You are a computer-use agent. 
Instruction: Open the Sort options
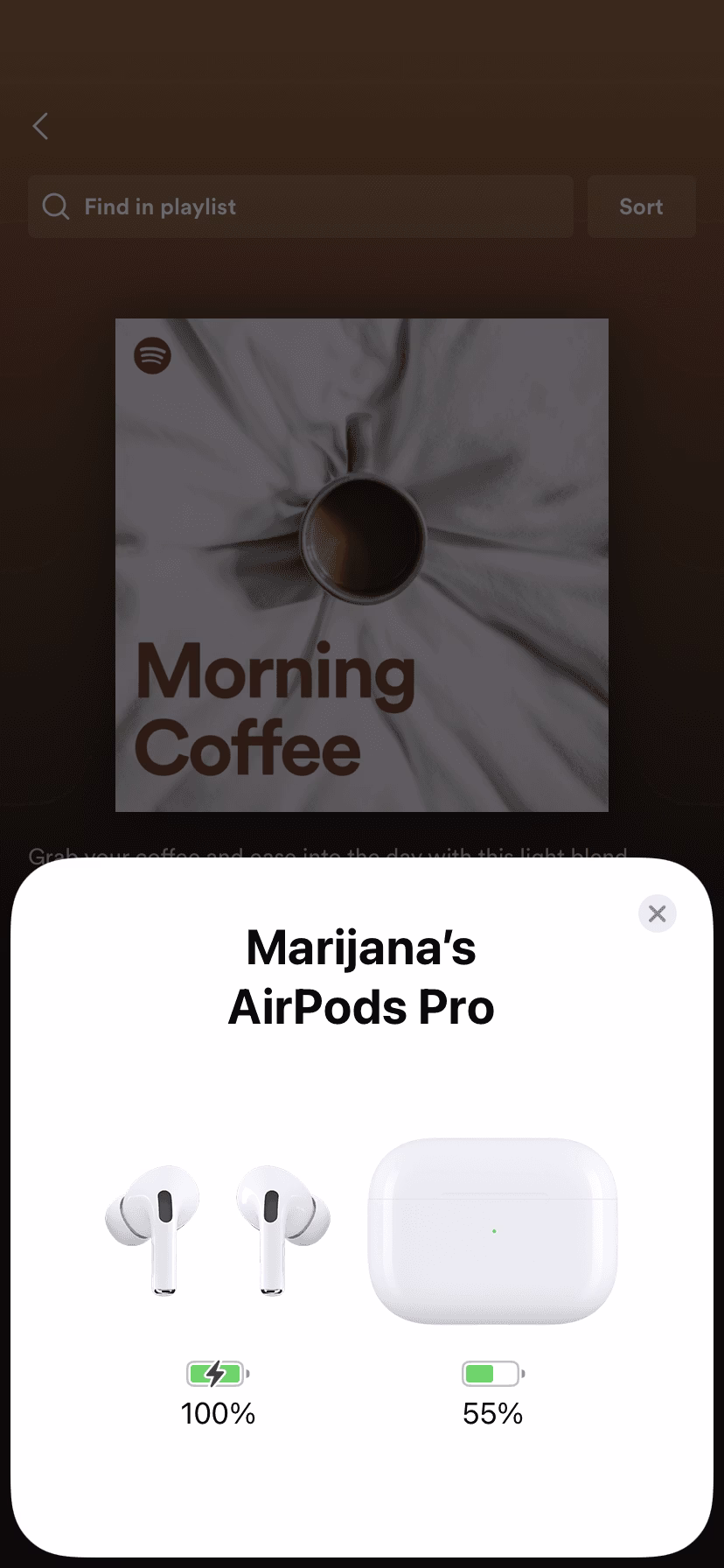(641, 206)
